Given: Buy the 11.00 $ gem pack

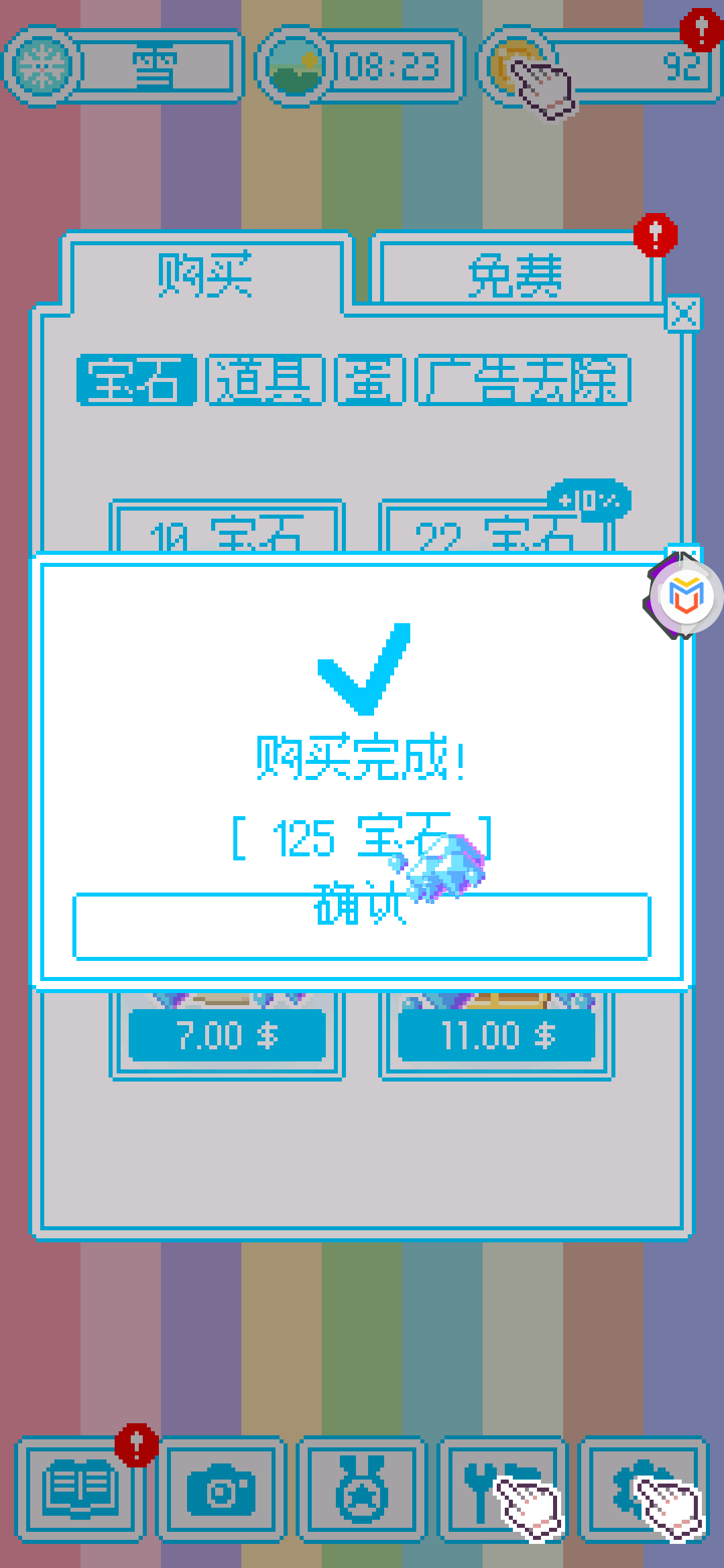Looking at the screenshot, I should [x=497, y=1035].
